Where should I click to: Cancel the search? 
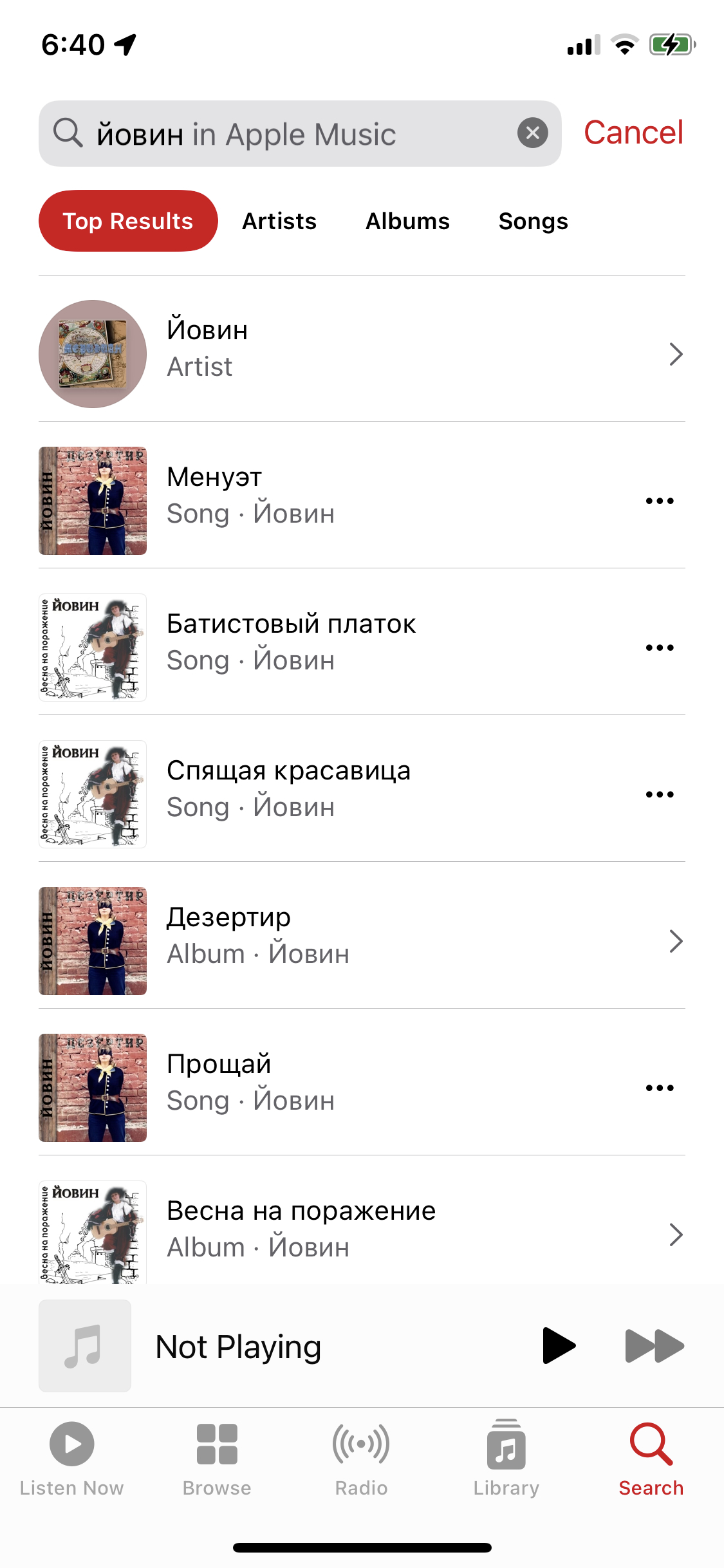click(x=633, y=133)
